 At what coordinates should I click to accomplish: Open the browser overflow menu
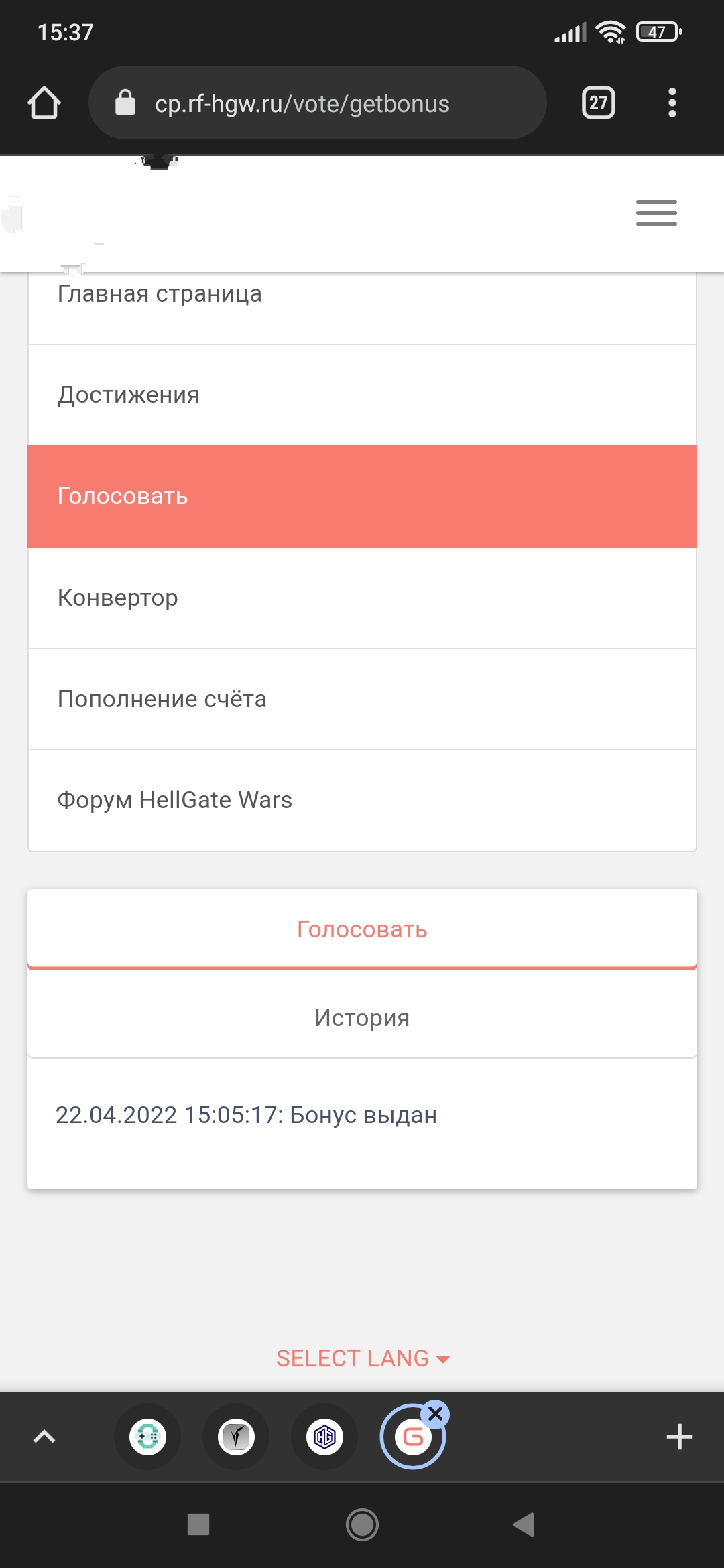[x=672, y=103]
